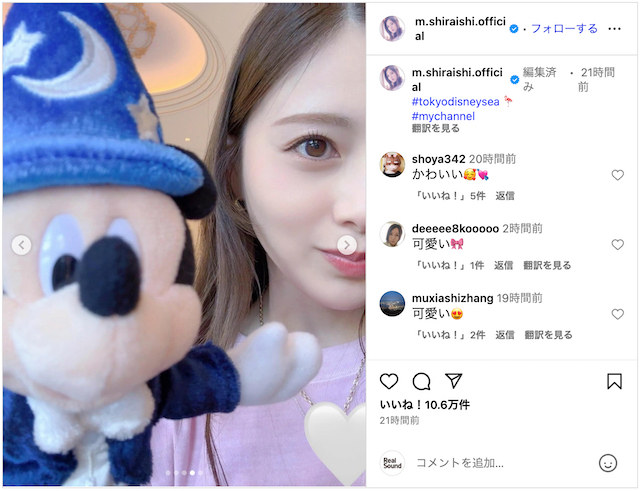Go to the next photo with the right arrow
Viewport: 640px width, 491px height.
click(x=347, y=244)
